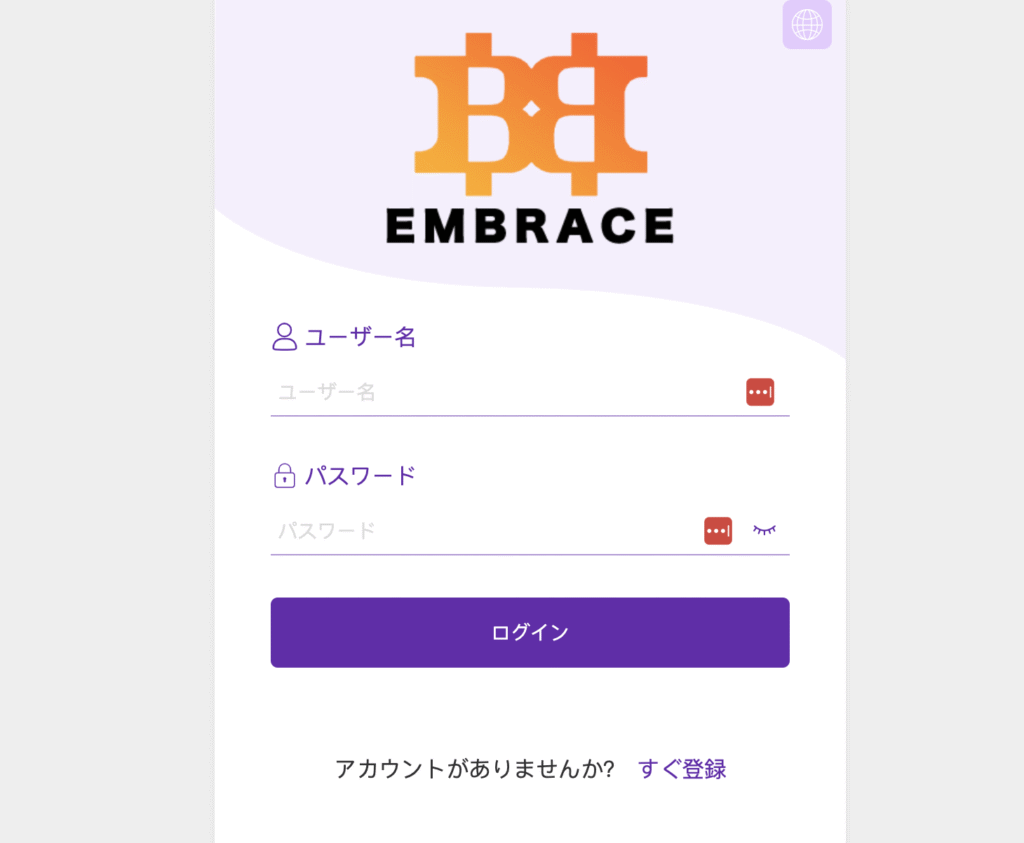Open the language selector globe icon

point(807,24)
